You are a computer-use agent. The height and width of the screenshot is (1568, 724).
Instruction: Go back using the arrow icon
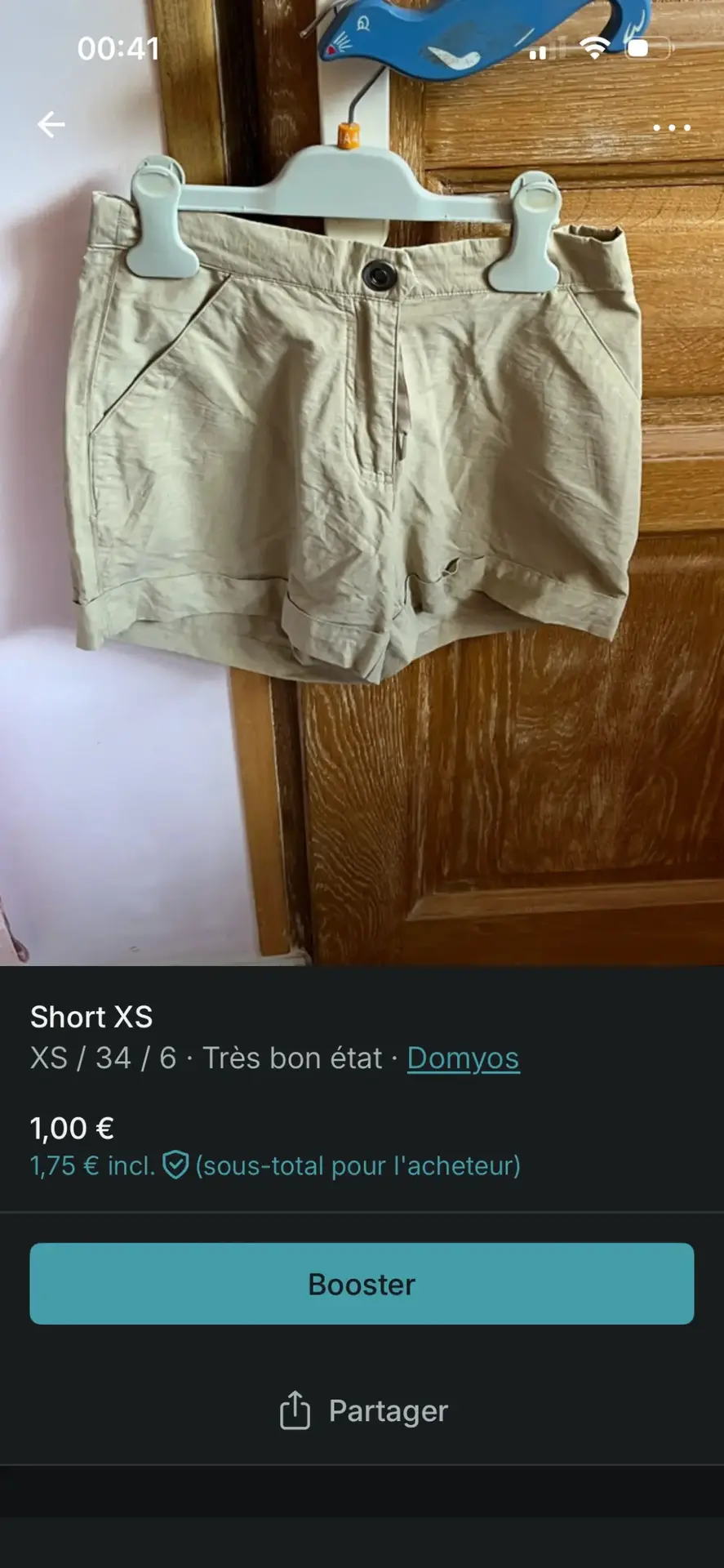pos(51,125)
